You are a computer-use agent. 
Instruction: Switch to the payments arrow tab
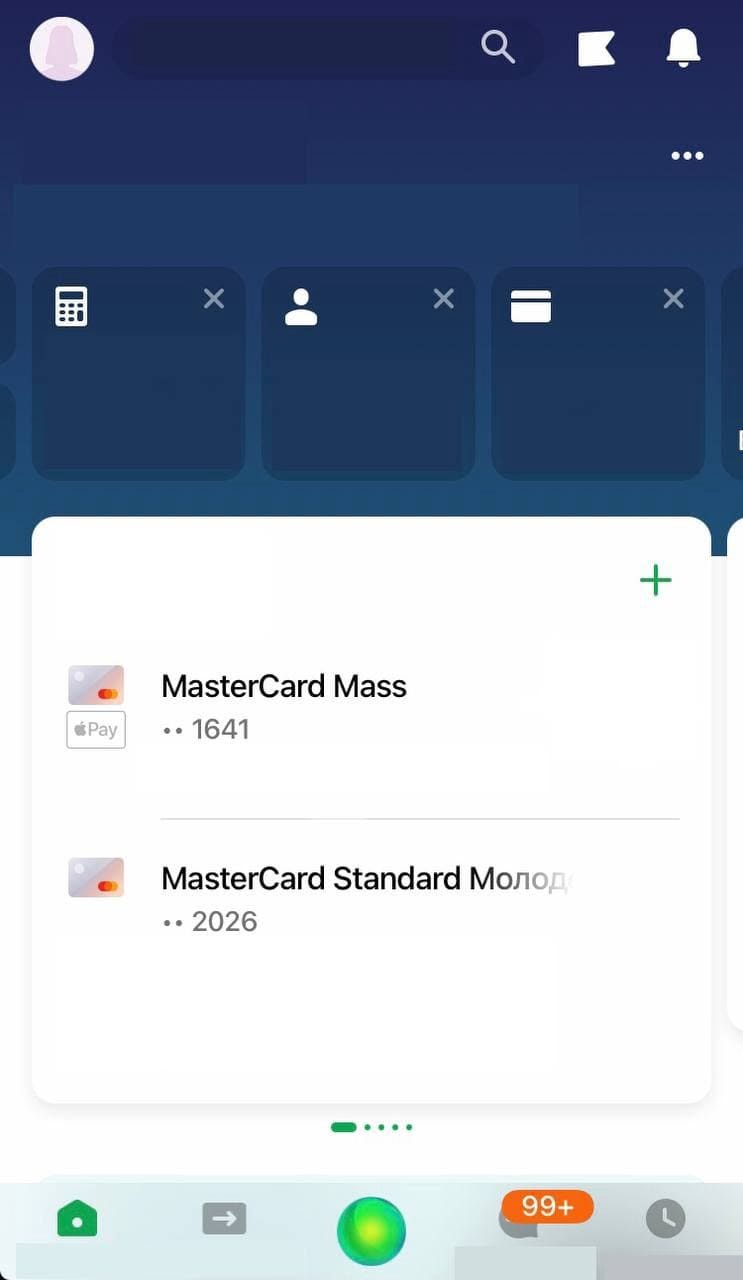click(224, 1218)
